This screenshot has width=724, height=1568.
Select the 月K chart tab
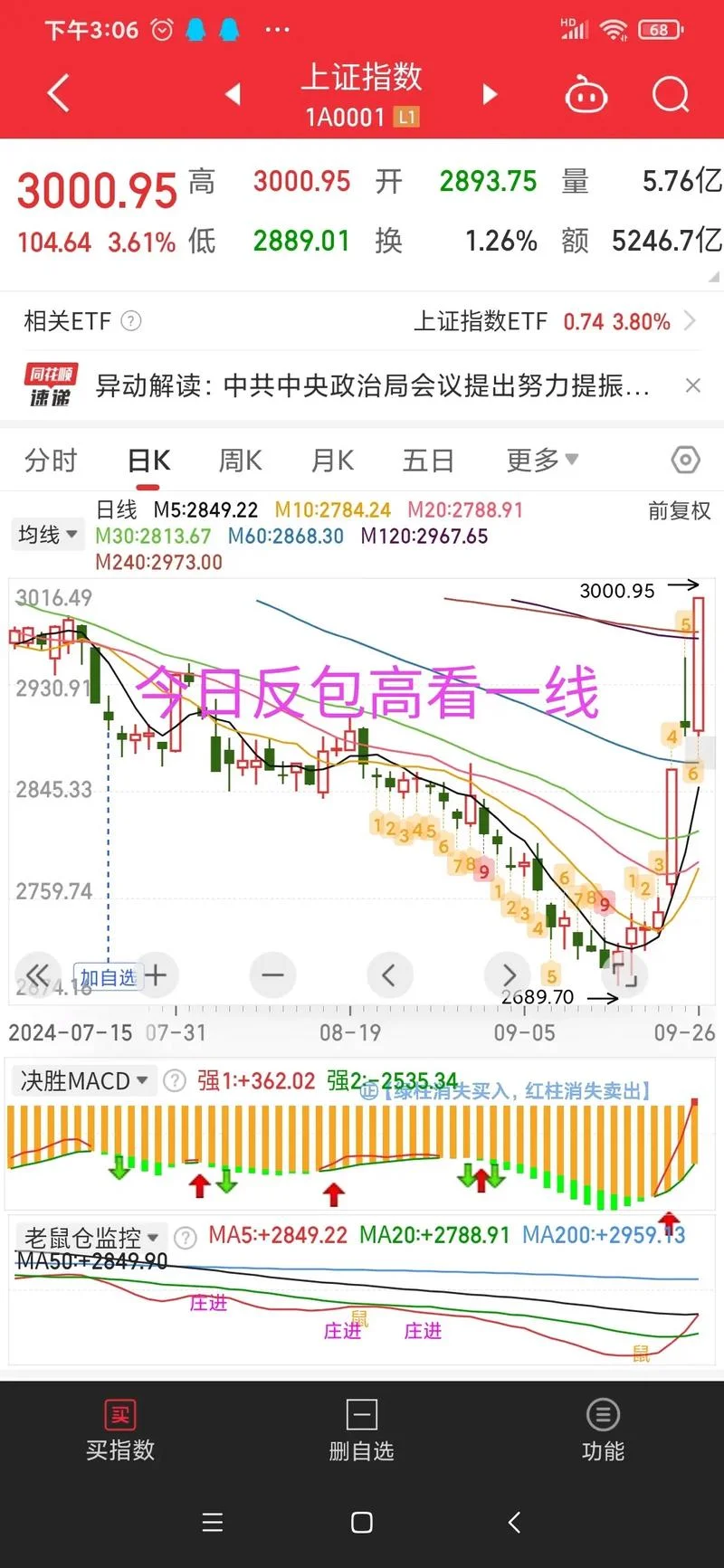(332, 461)
